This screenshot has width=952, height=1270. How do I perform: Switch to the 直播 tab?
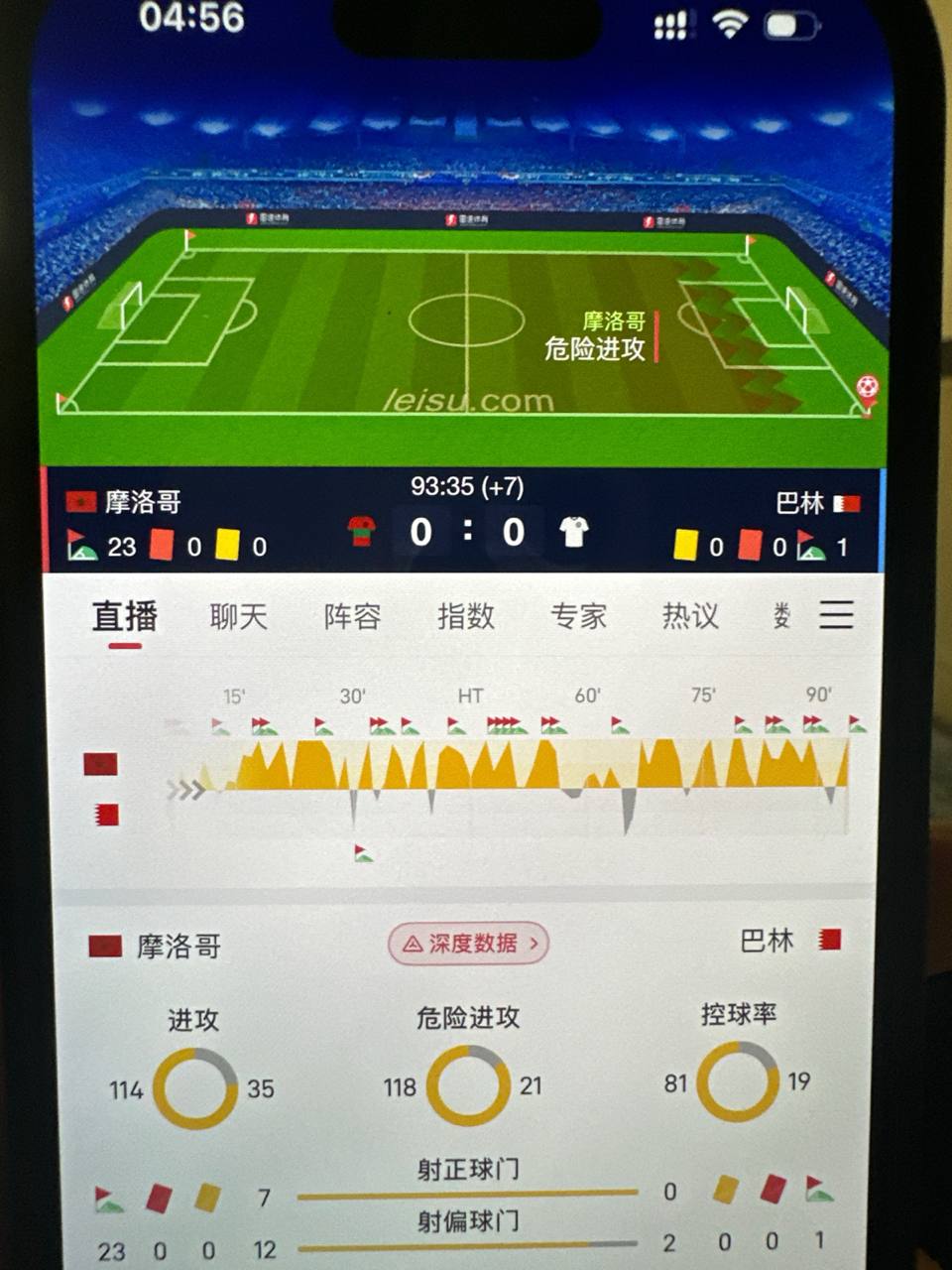coord(125,616)
